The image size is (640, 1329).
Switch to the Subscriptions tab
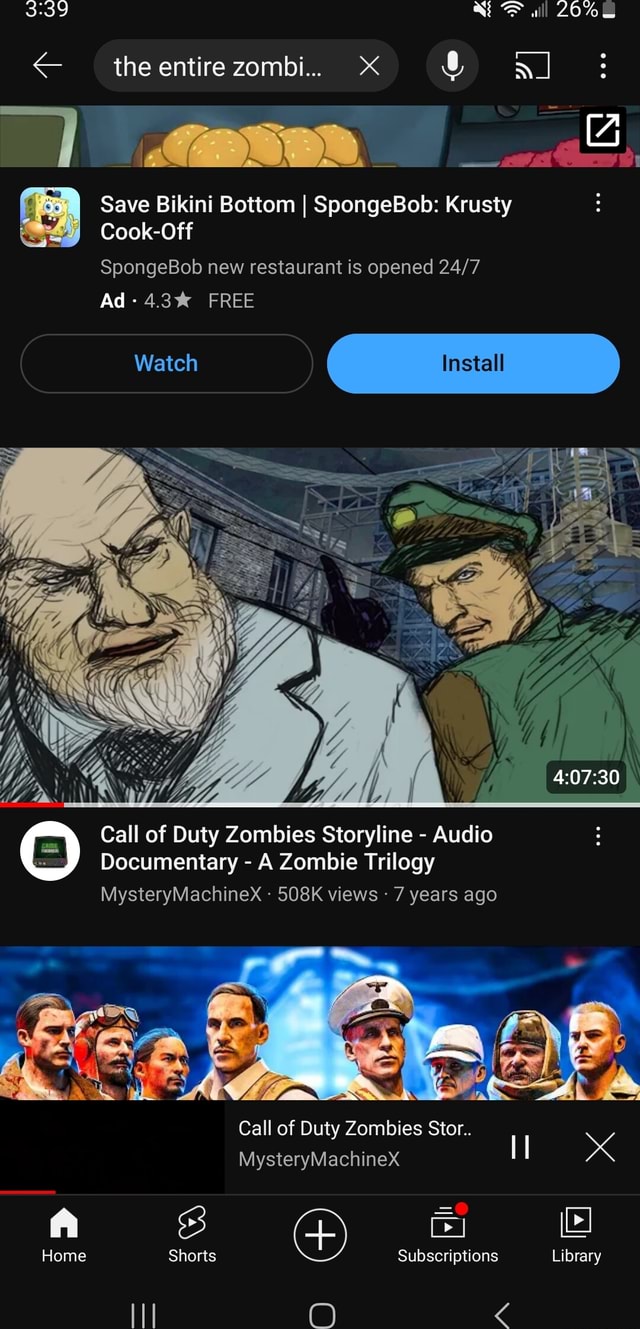[448, 1235]
